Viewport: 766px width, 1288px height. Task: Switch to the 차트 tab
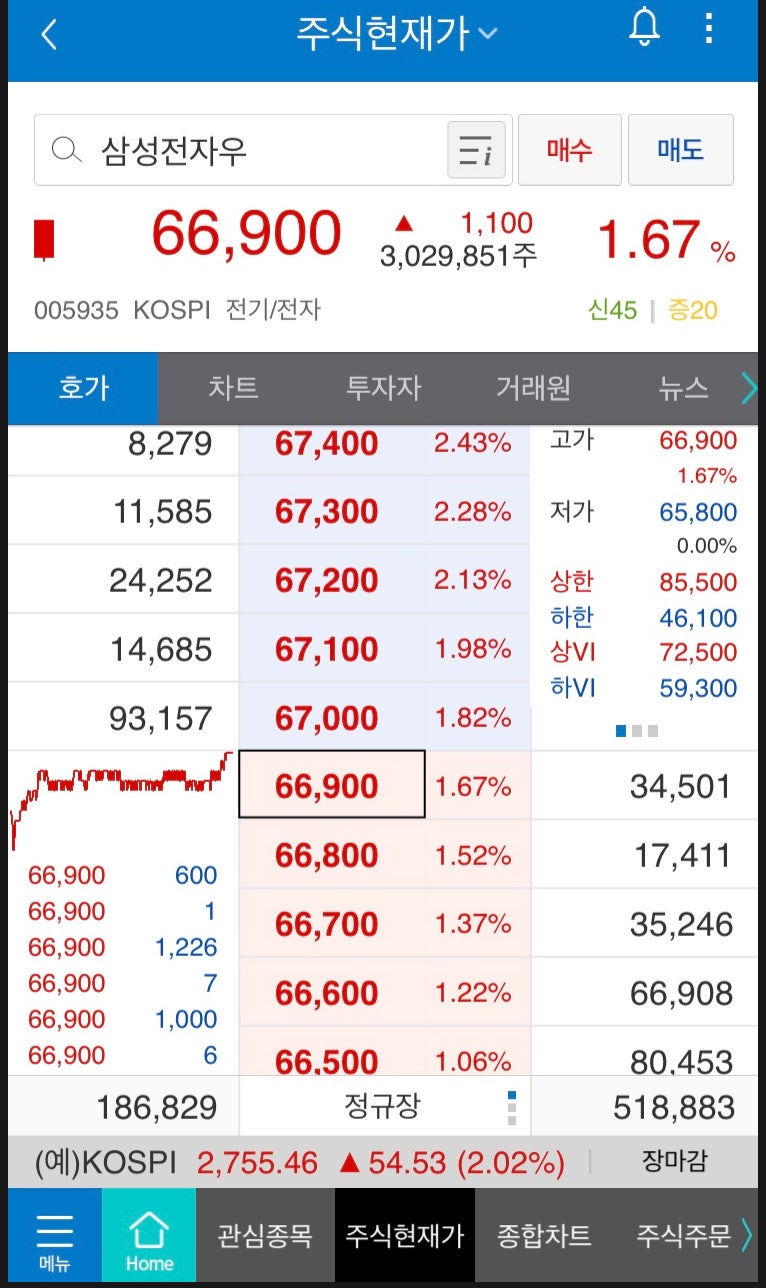point(234,388)
